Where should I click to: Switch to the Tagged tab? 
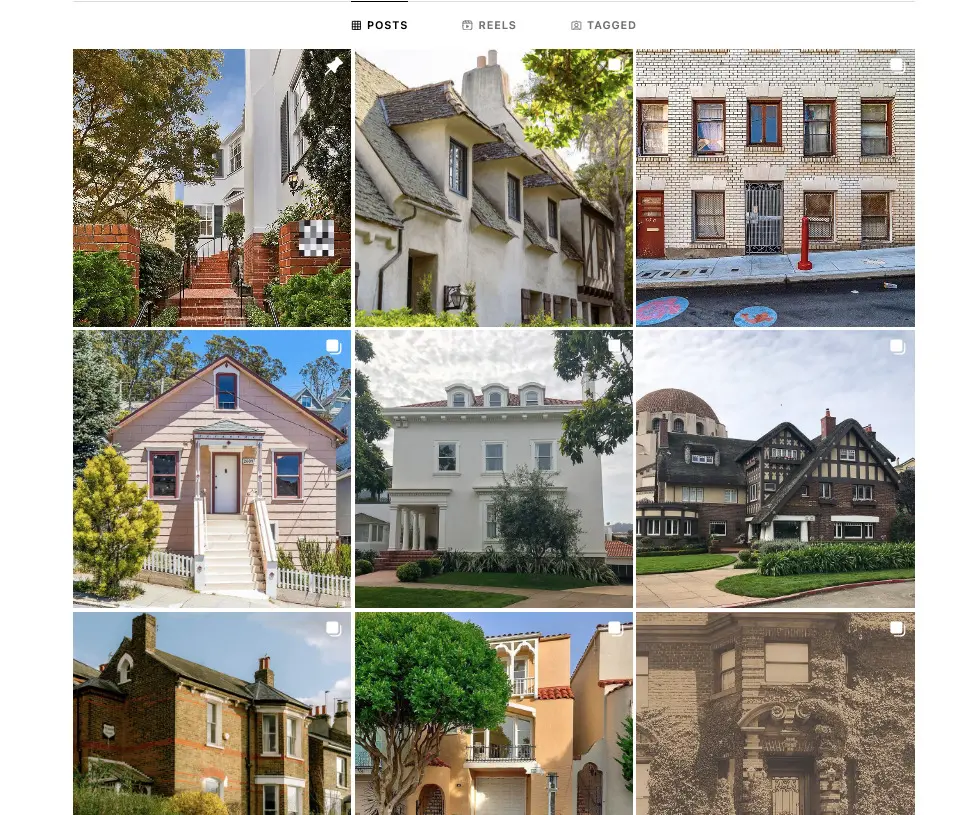[603, 25]
